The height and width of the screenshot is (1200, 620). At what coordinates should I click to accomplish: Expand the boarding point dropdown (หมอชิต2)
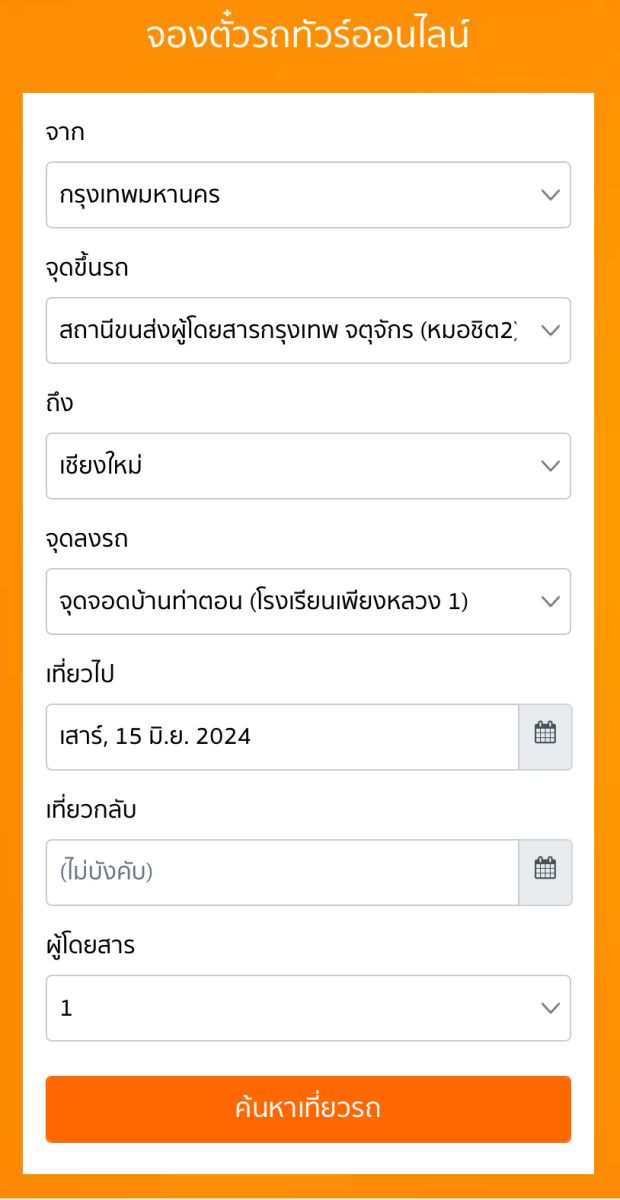click(x=308, y=330)
